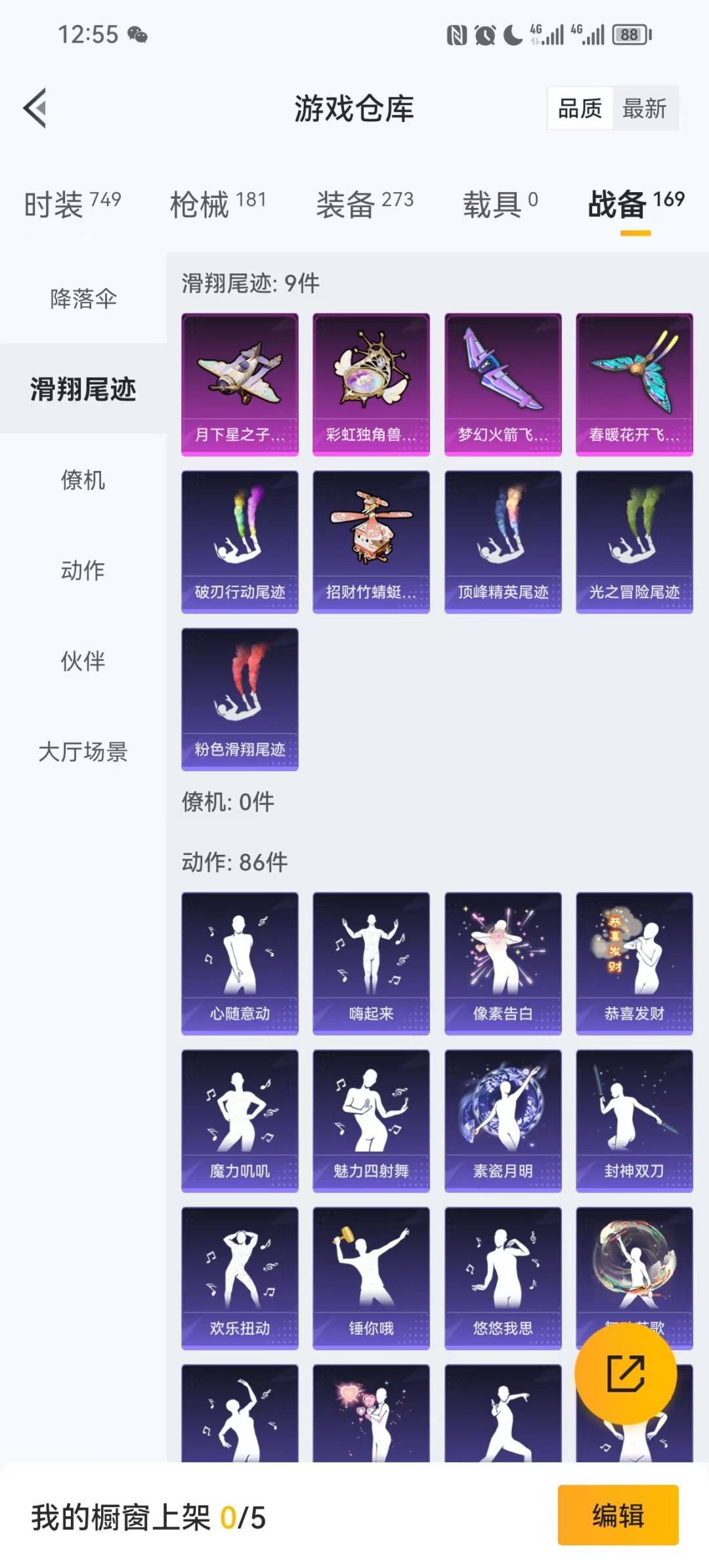Open the 恭喜发财 emote item
The width and height of the screenshot is (709, 1568).
[634, 963]
